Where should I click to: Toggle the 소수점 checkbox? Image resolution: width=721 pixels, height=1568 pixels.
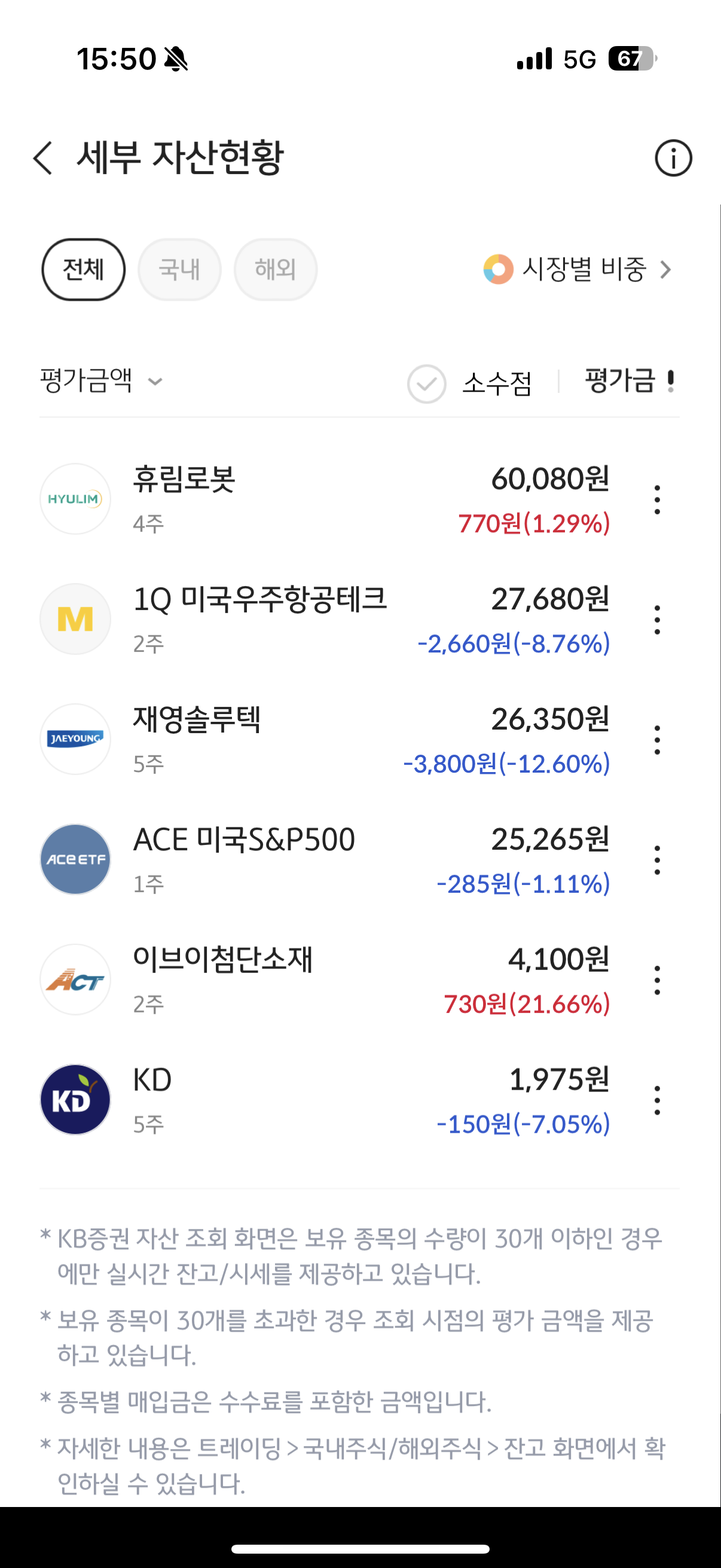click(x=426, y=383)
